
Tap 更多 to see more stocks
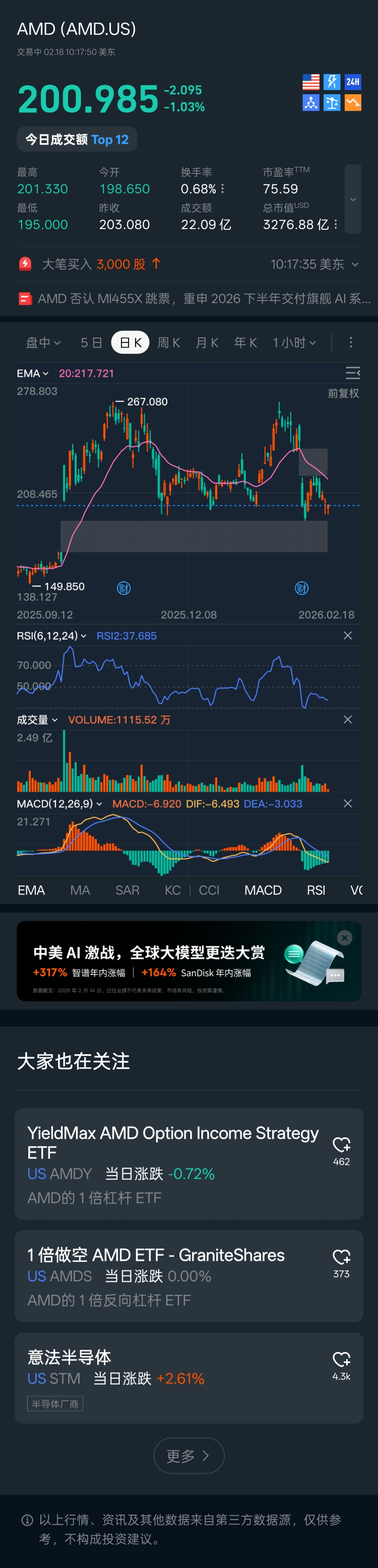pos(188,1456)
